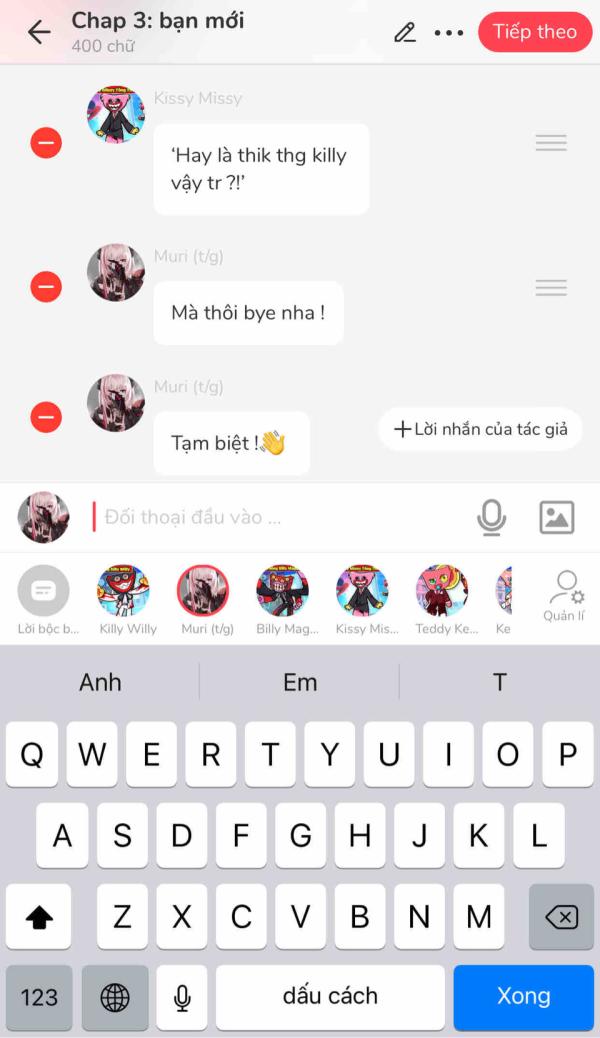Open the three-dot overflow menu
Image resolution: width=600 pixels, height=1038 pixels.
pos(449,33)
